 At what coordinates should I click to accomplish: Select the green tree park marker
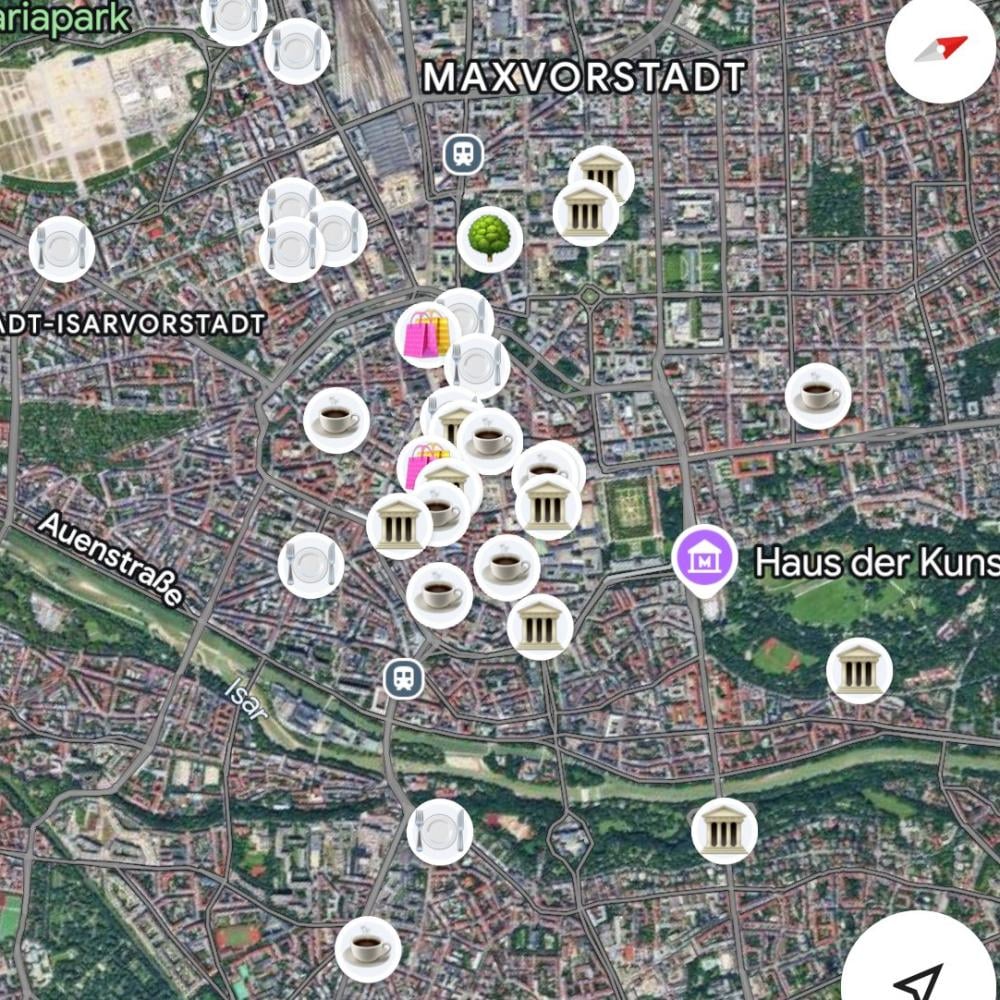(x=490, y=239)
